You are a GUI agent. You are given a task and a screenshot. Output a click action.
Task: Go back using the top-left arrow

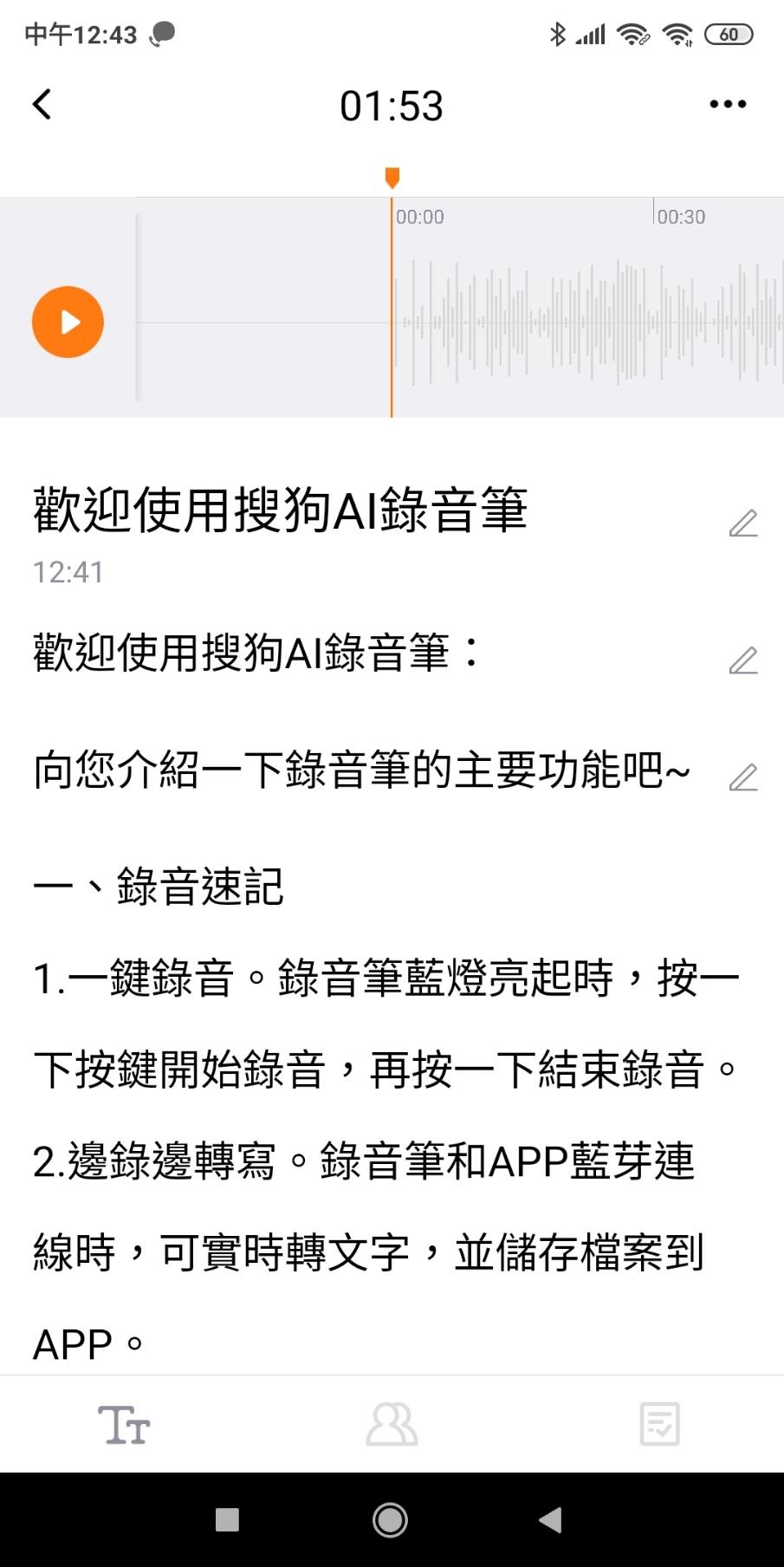coord(42,104)
